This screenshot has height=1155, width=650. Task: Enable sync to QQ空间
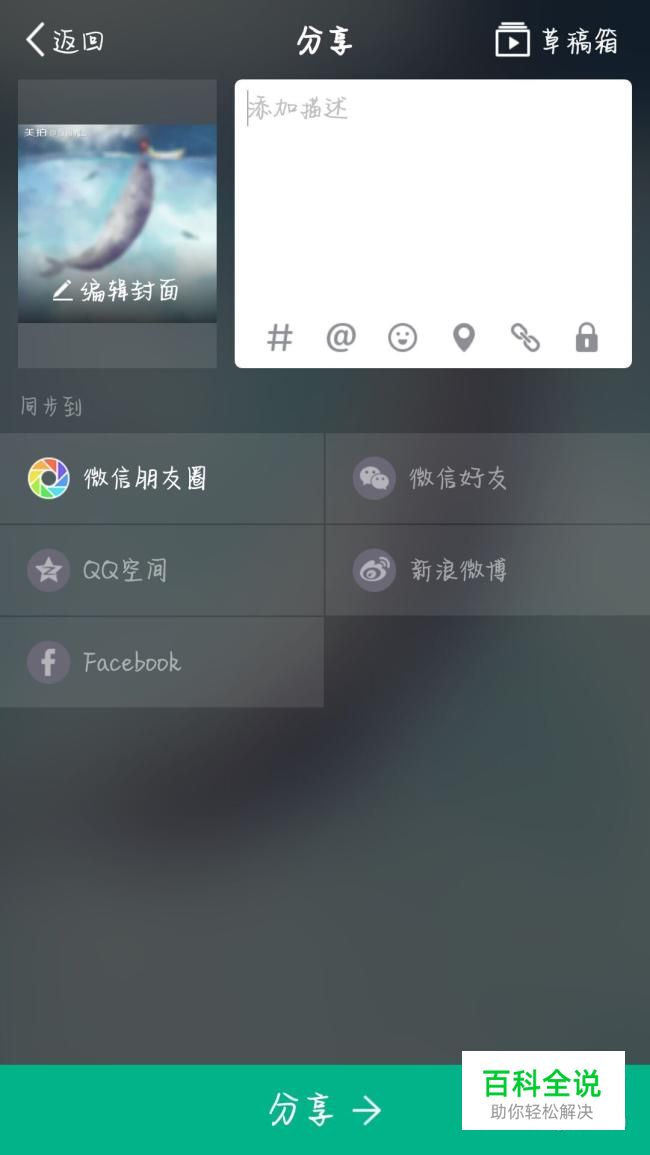(x=161, y=570)
